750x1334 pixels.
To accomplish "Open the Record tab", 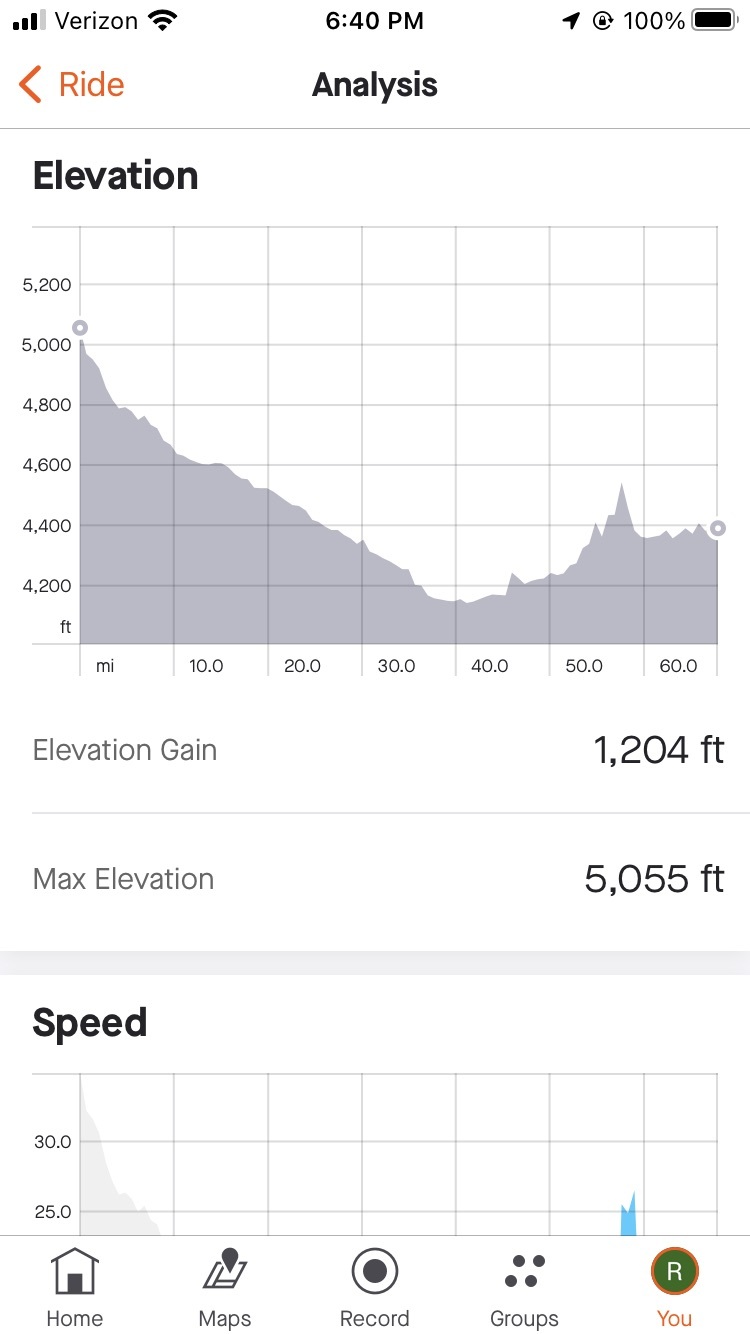I will (x=375, y=1287).
